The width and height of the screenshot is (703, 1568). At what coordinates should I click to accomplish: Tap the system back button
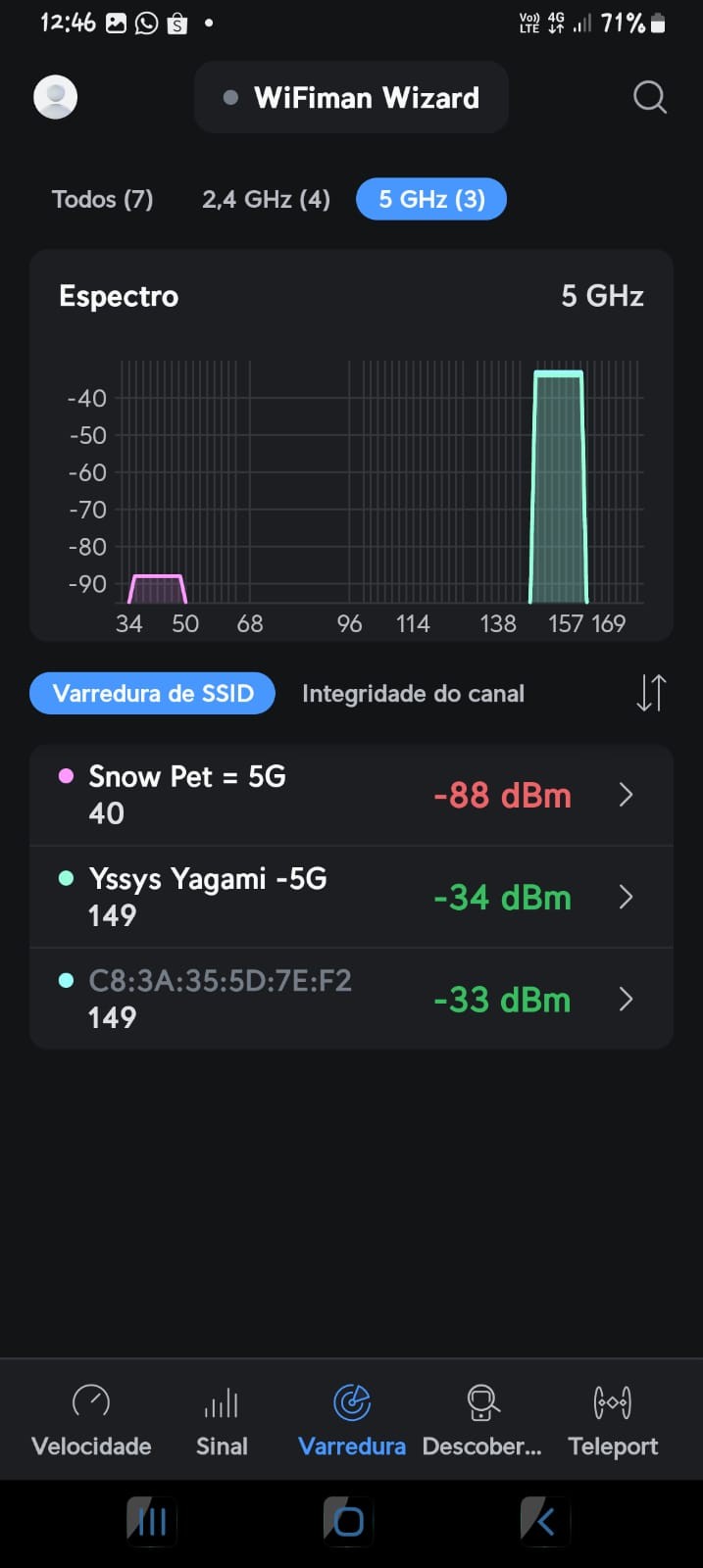544,1522
